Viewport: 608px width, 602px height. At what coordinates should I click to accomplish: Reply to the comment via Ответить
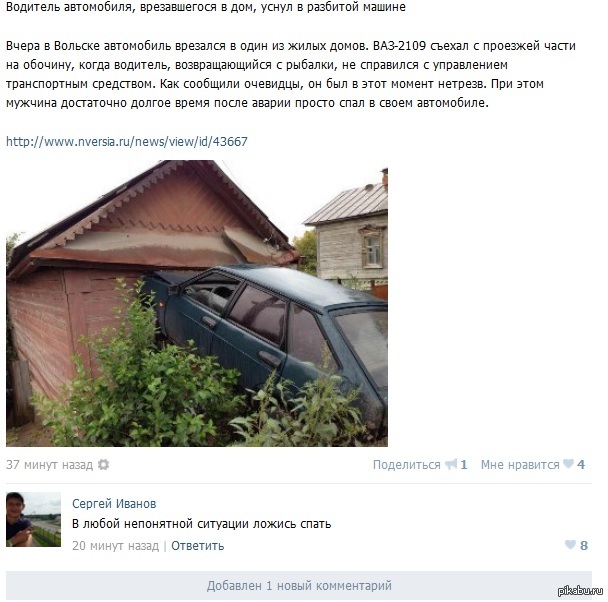pyautogui.click(x=197, y=546)
